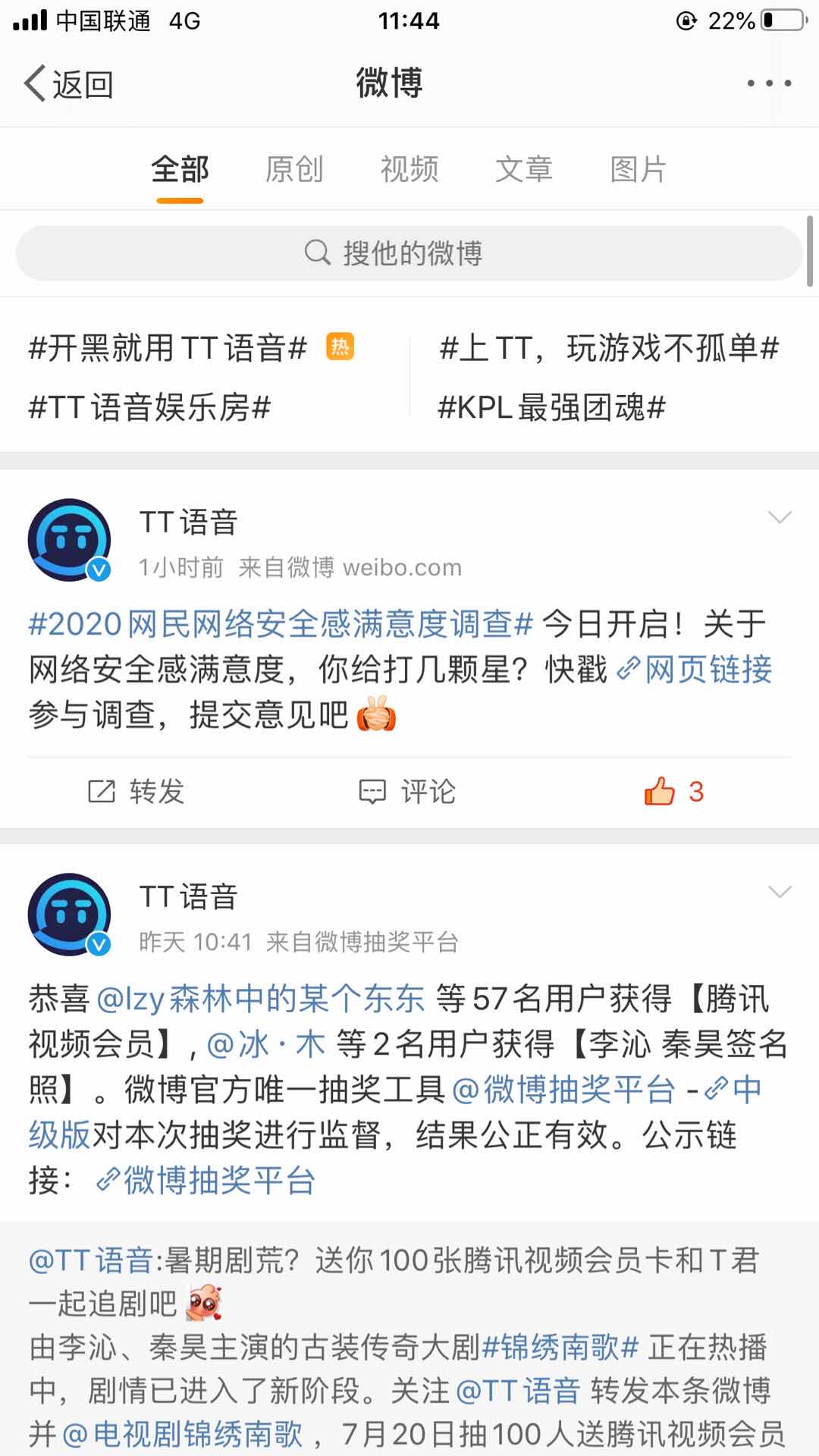Image resolution: width=819 pixels, height=1456 pixels.
Task: Repost the network security survey post
Action: click(x=136, y=792)
